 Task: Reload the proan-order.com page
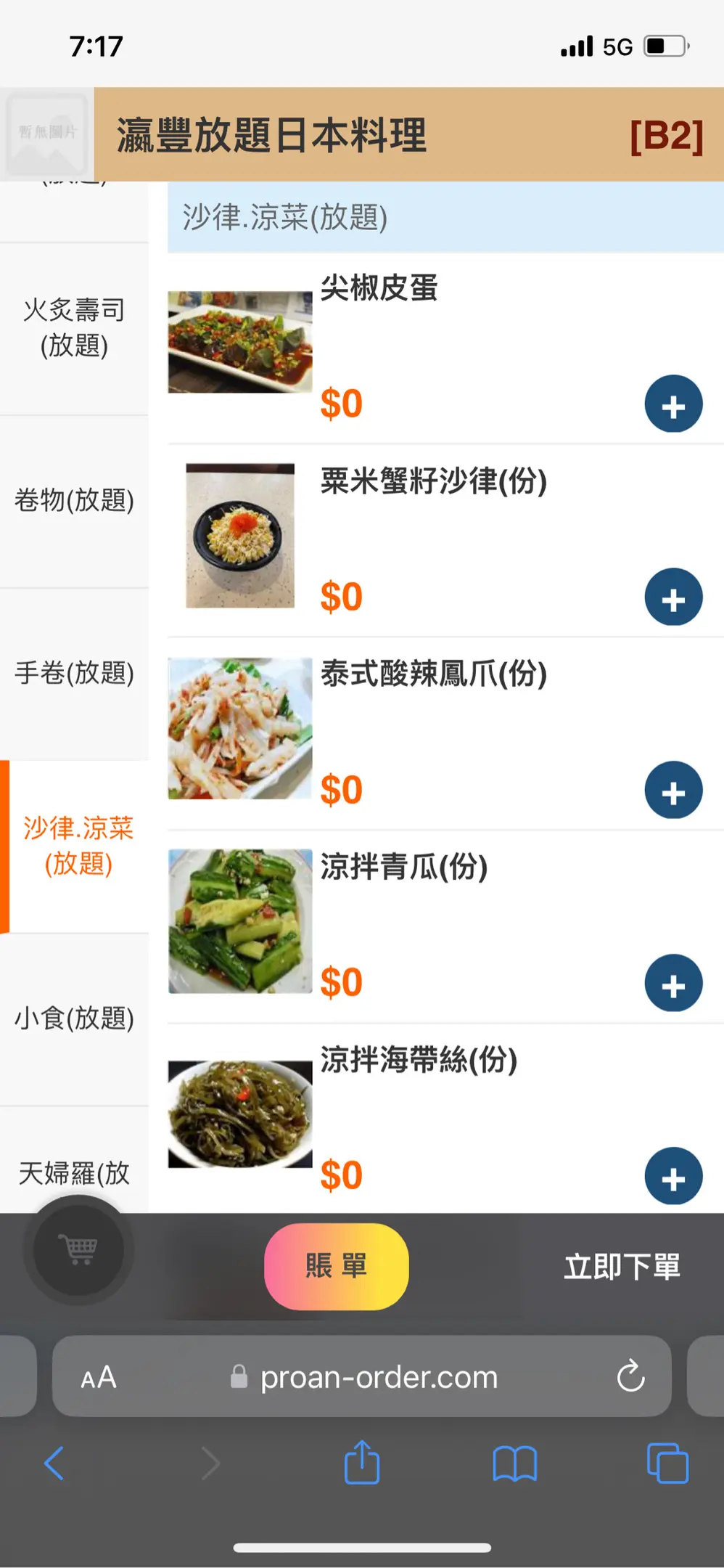630,1376
